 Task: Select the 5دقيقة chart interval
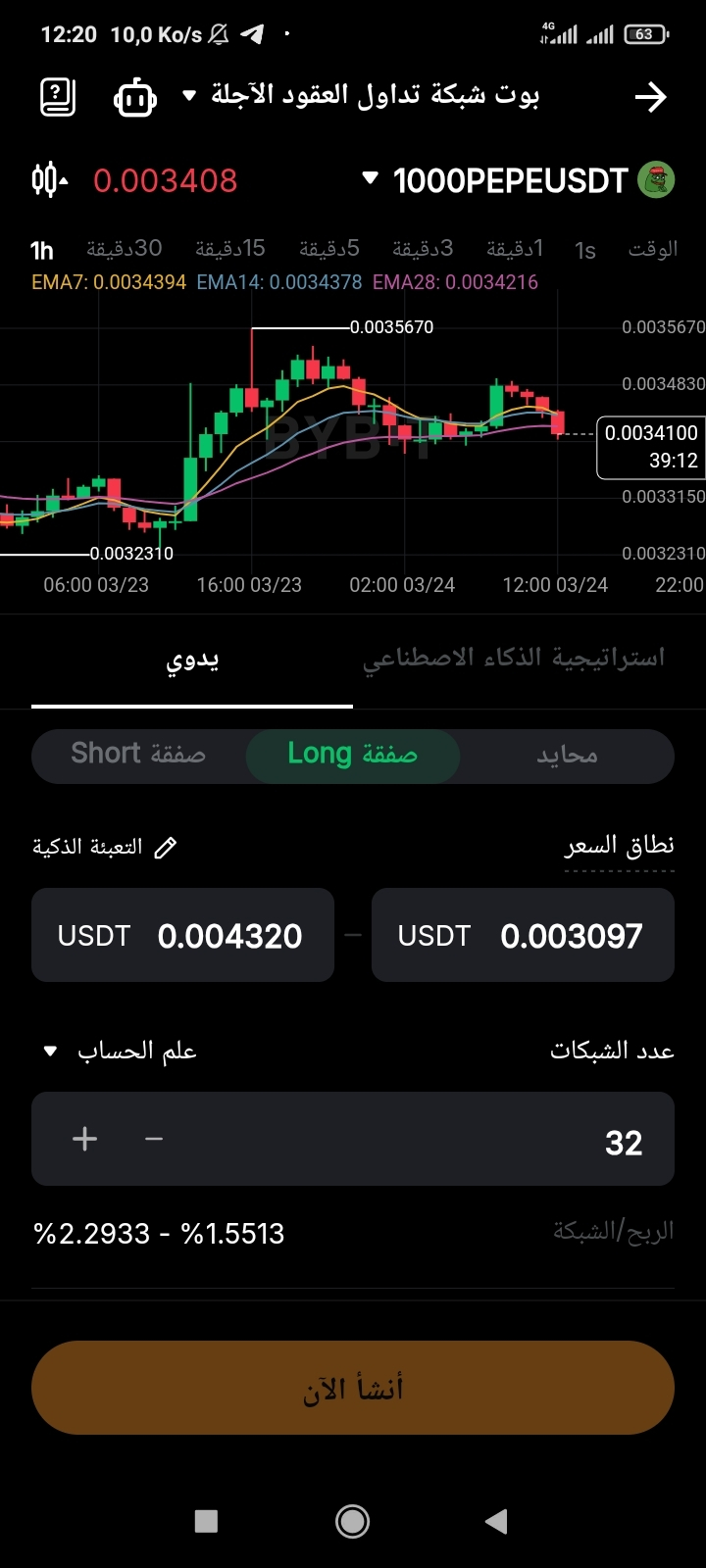329,249
